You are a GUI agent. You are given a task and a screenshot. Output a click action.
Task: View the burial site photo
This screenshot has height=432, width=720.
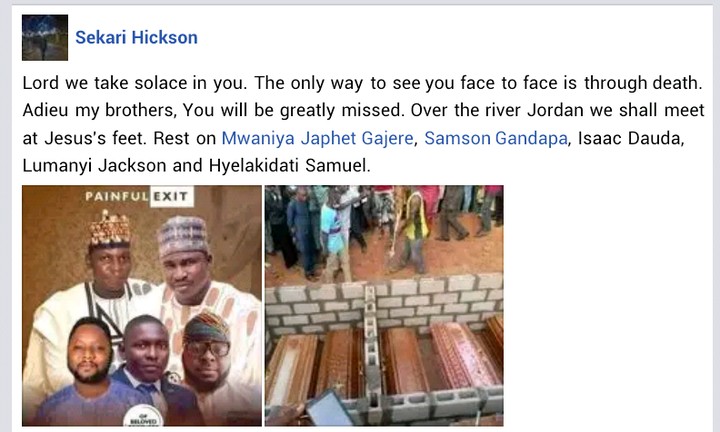pyautogui.click(x=383, y=305)
